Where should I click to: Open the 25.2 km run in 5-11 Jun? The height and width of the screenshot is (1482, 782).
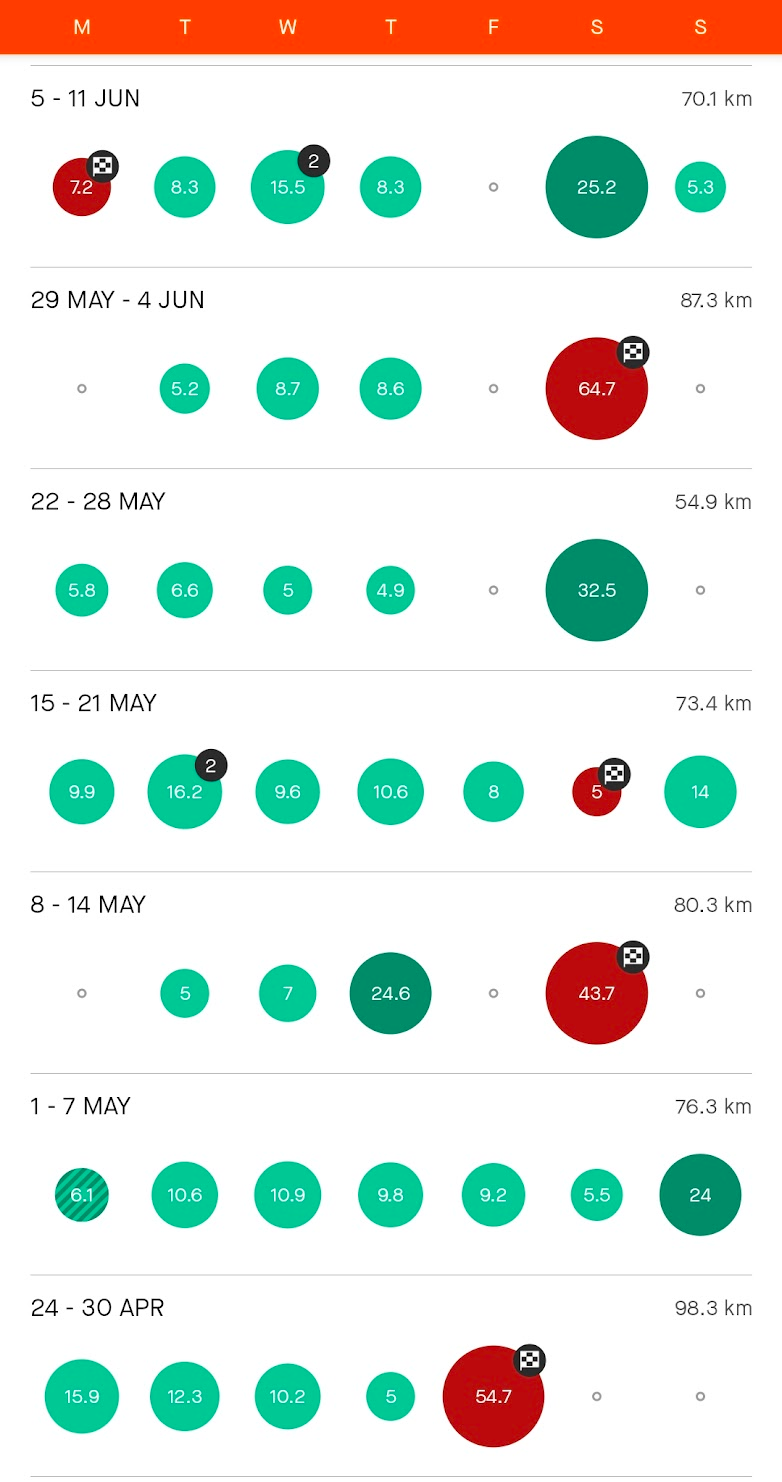(596, 187)
